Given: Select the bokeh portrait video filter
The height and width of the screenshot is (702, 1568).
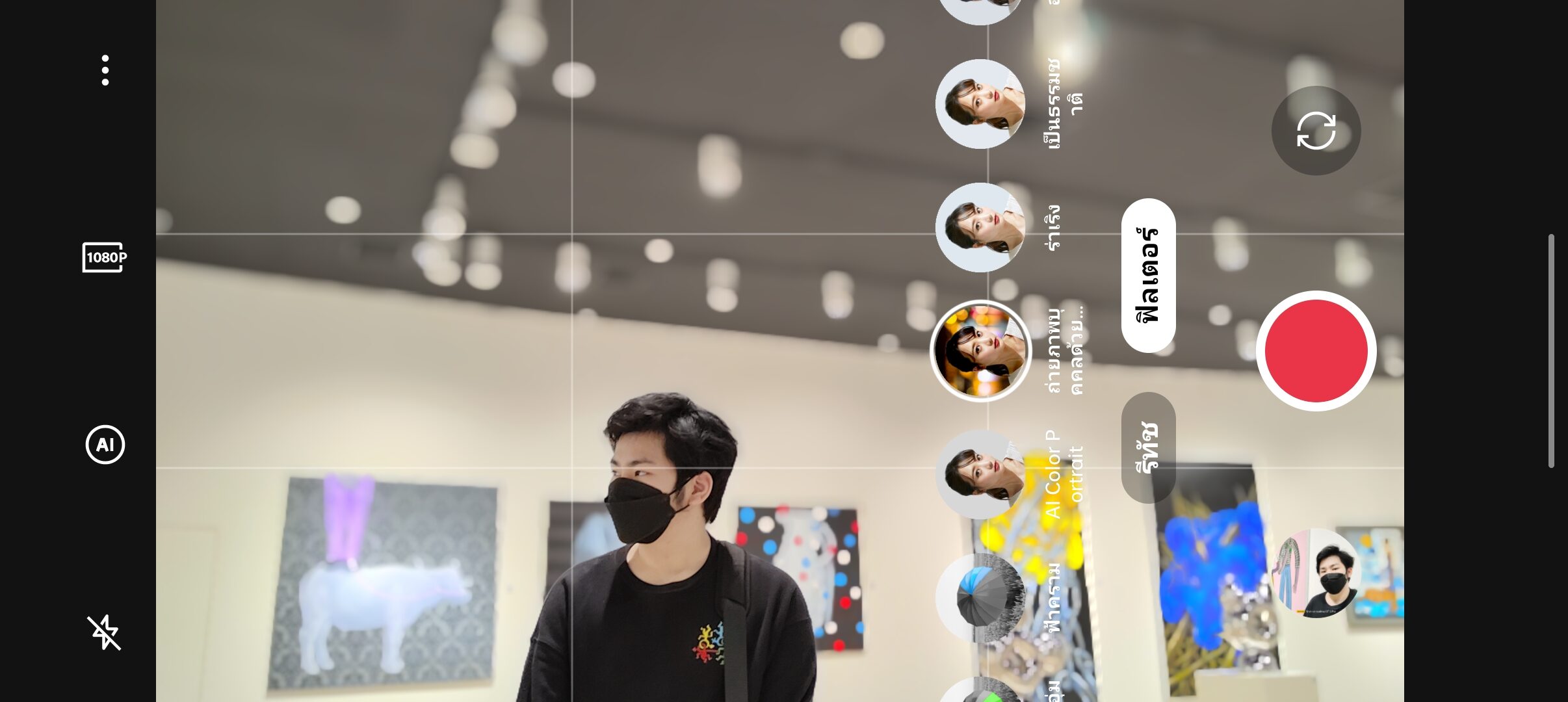Looking at the screenshot, I should pos(980,351).
